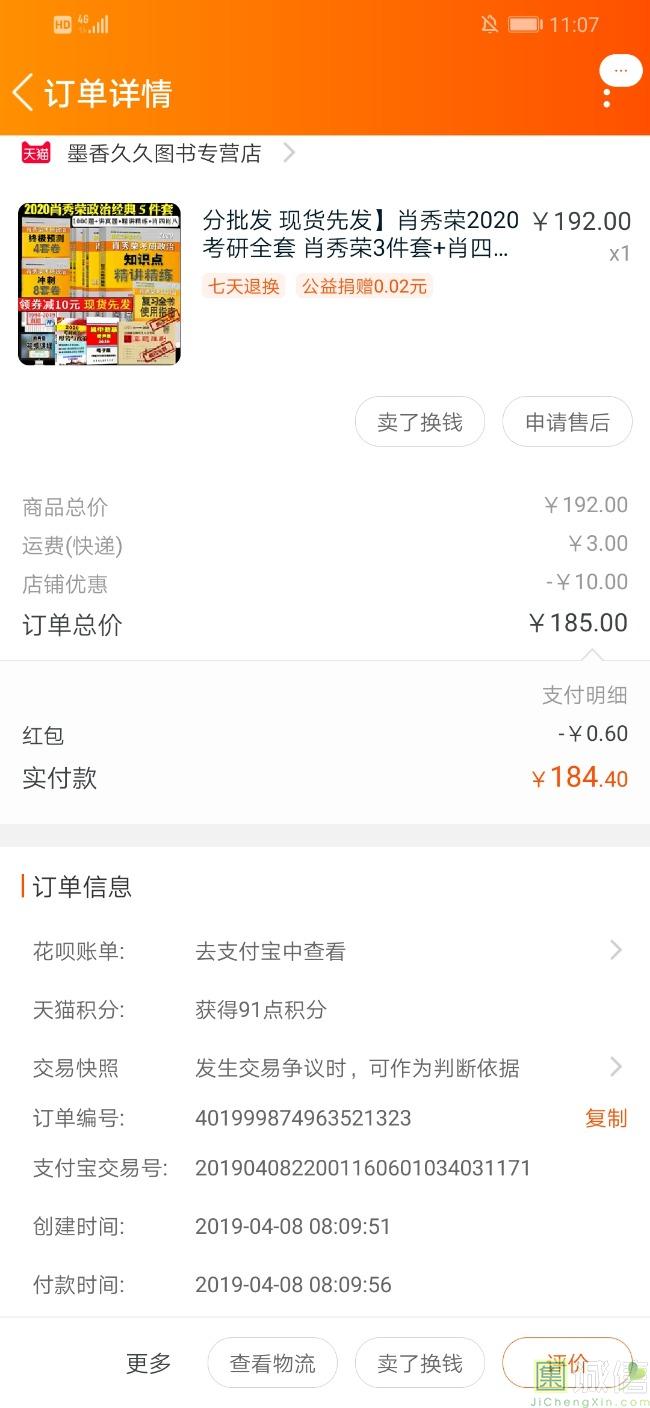Copy the order number with 复制
This screenshot has height=1408, width=650.
pos(606,1118)
